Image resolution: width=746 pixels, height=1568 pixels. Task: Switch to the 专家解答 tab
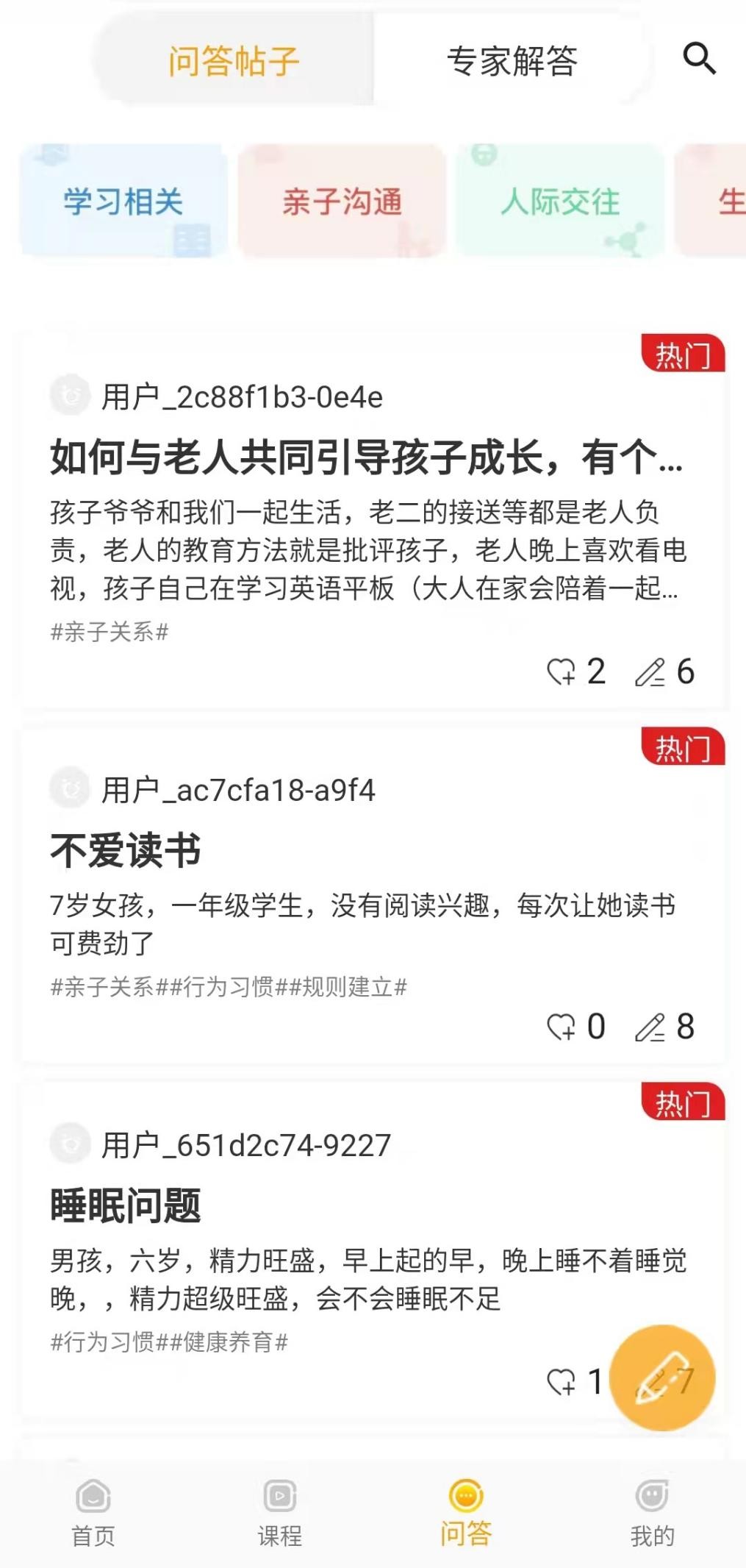(x=512, y=60)
